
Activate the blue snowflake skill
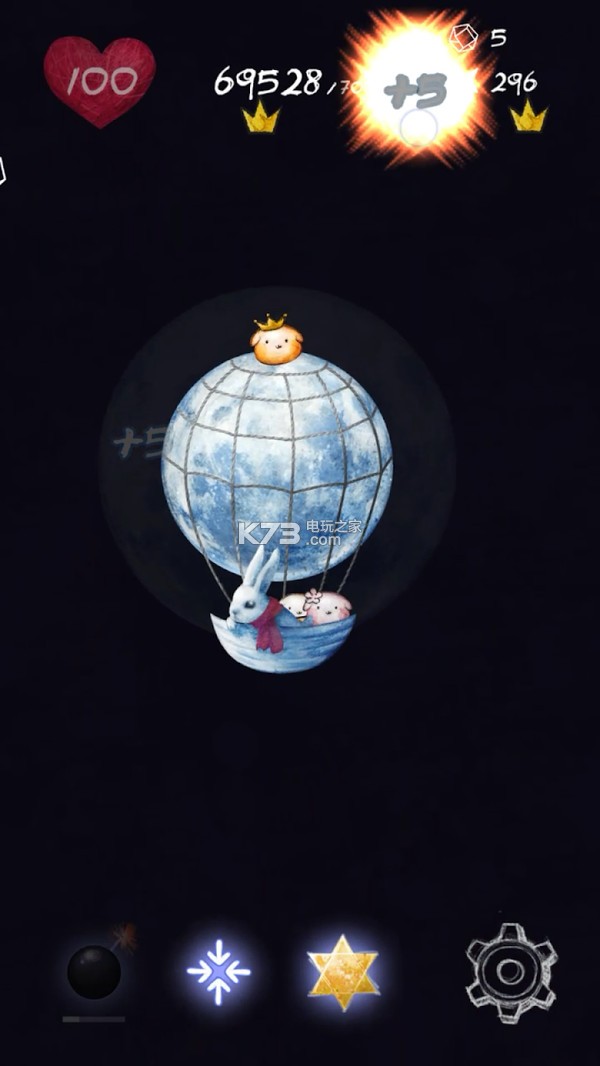point(218,972)
